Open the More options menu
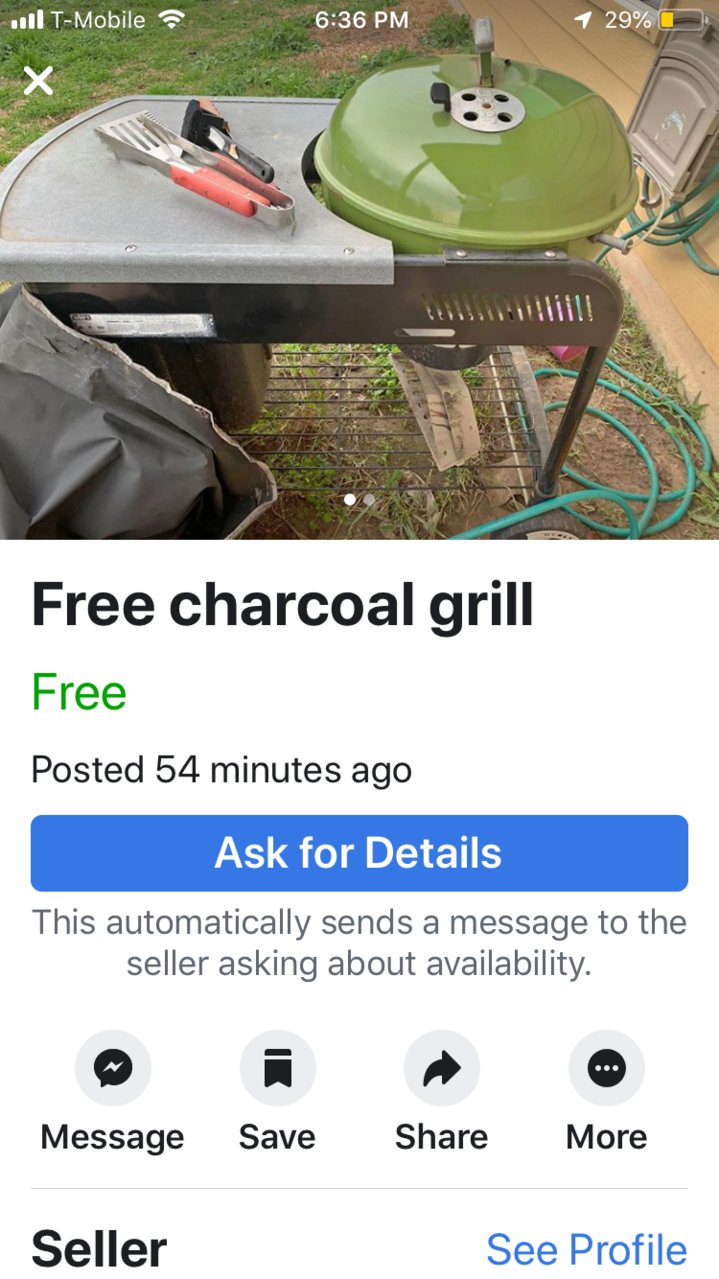The image size is (719, 1279). 606,1069
